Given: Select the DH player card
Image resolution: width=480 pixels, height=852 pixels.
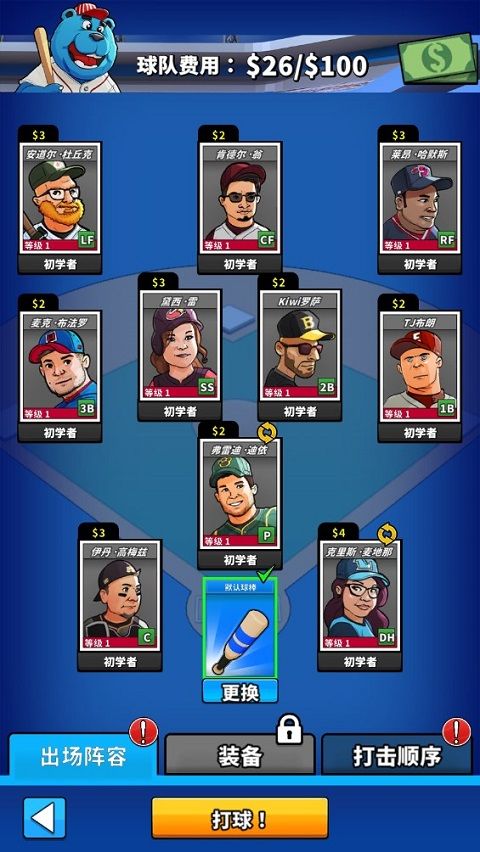Looking at the screenshot, I should pyautogui.click(x=359, y=596).
